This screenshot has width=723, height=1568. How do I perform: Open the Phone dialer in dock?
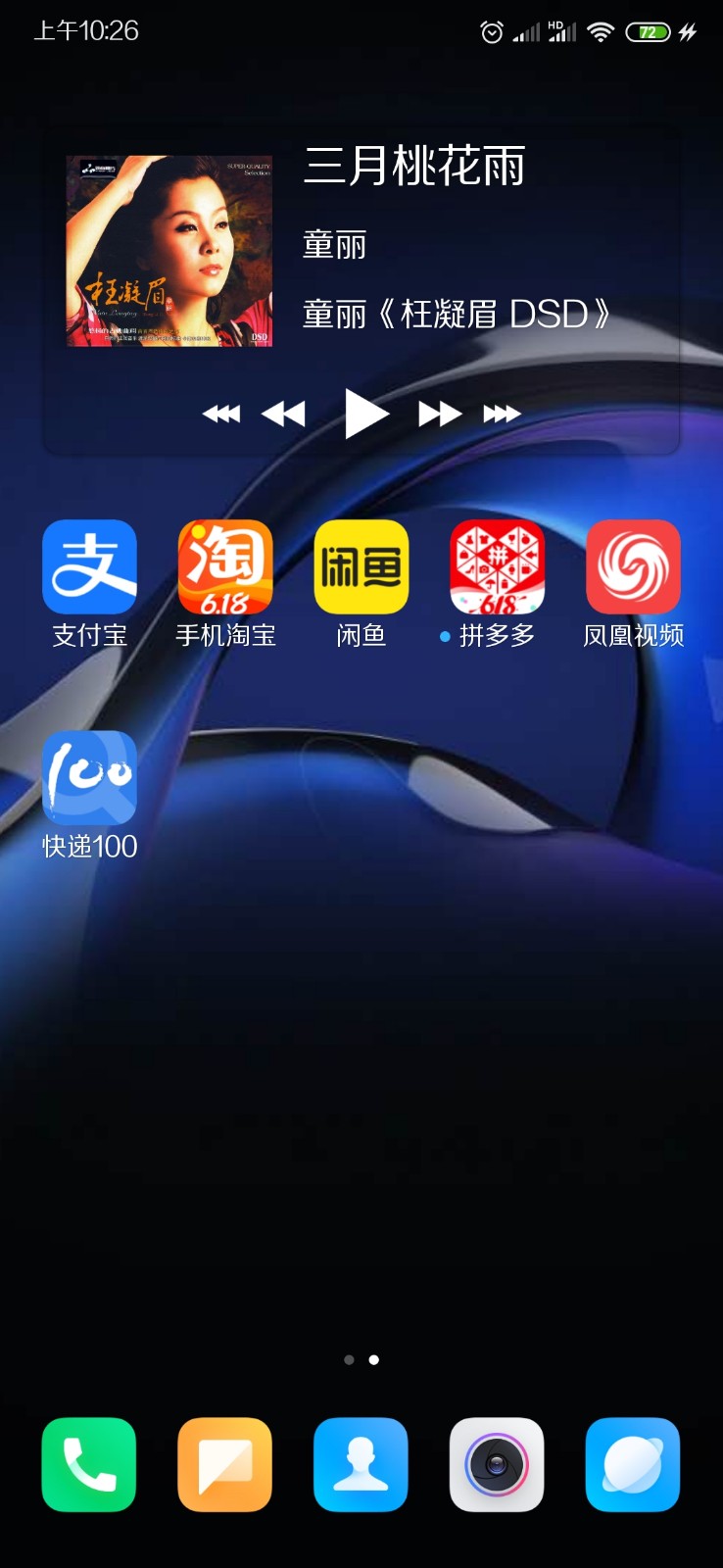[x=89, y=1464]
